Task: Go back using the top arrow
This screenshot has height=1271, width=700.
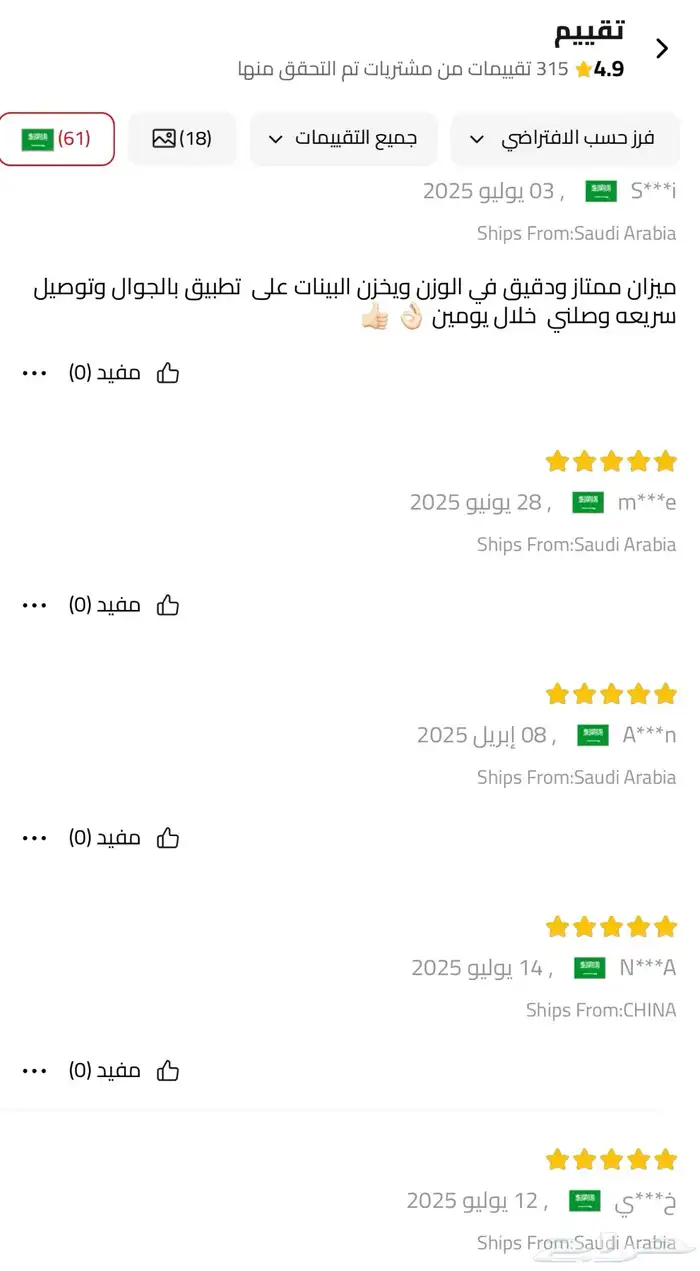Action: coord(662,48)
